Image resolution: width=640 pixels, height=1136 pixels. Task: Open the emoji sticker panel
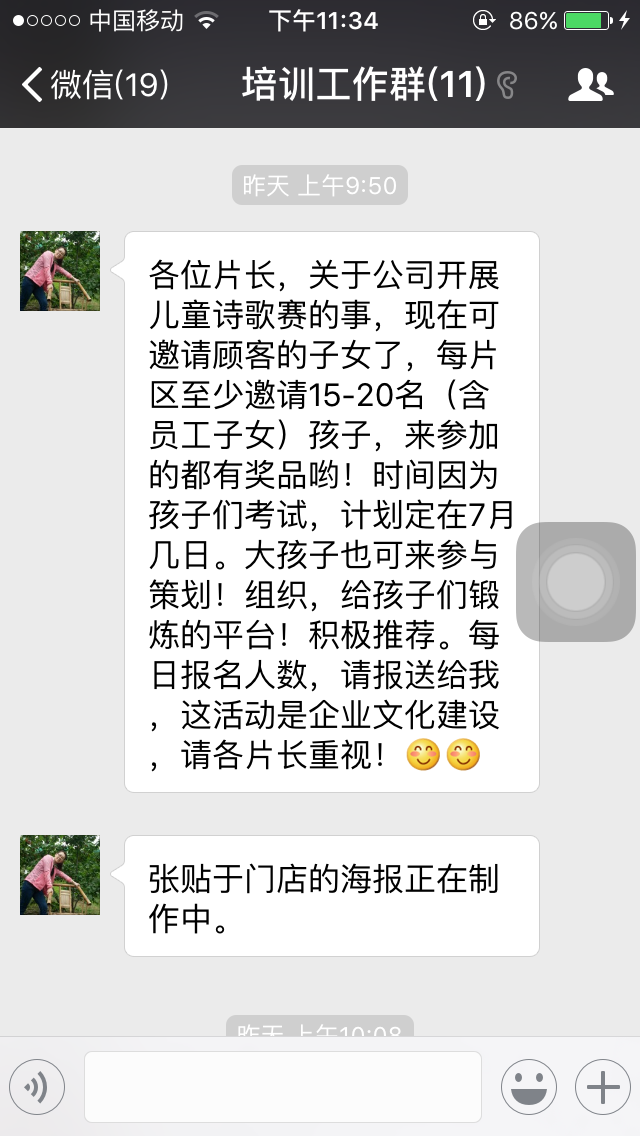pos(529,1087)
